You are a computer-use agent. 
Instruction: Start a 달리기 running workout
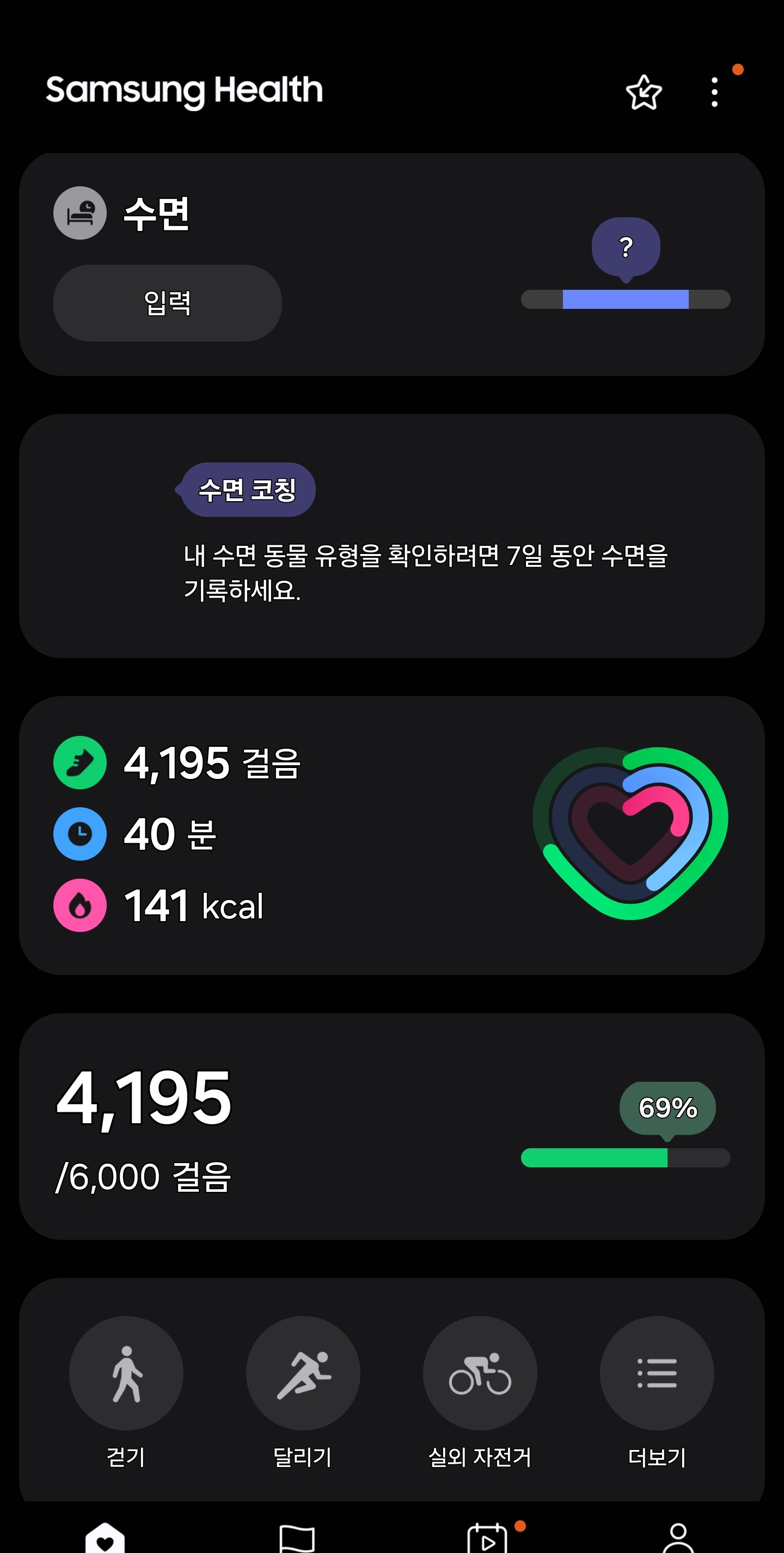coord(303,1373)
